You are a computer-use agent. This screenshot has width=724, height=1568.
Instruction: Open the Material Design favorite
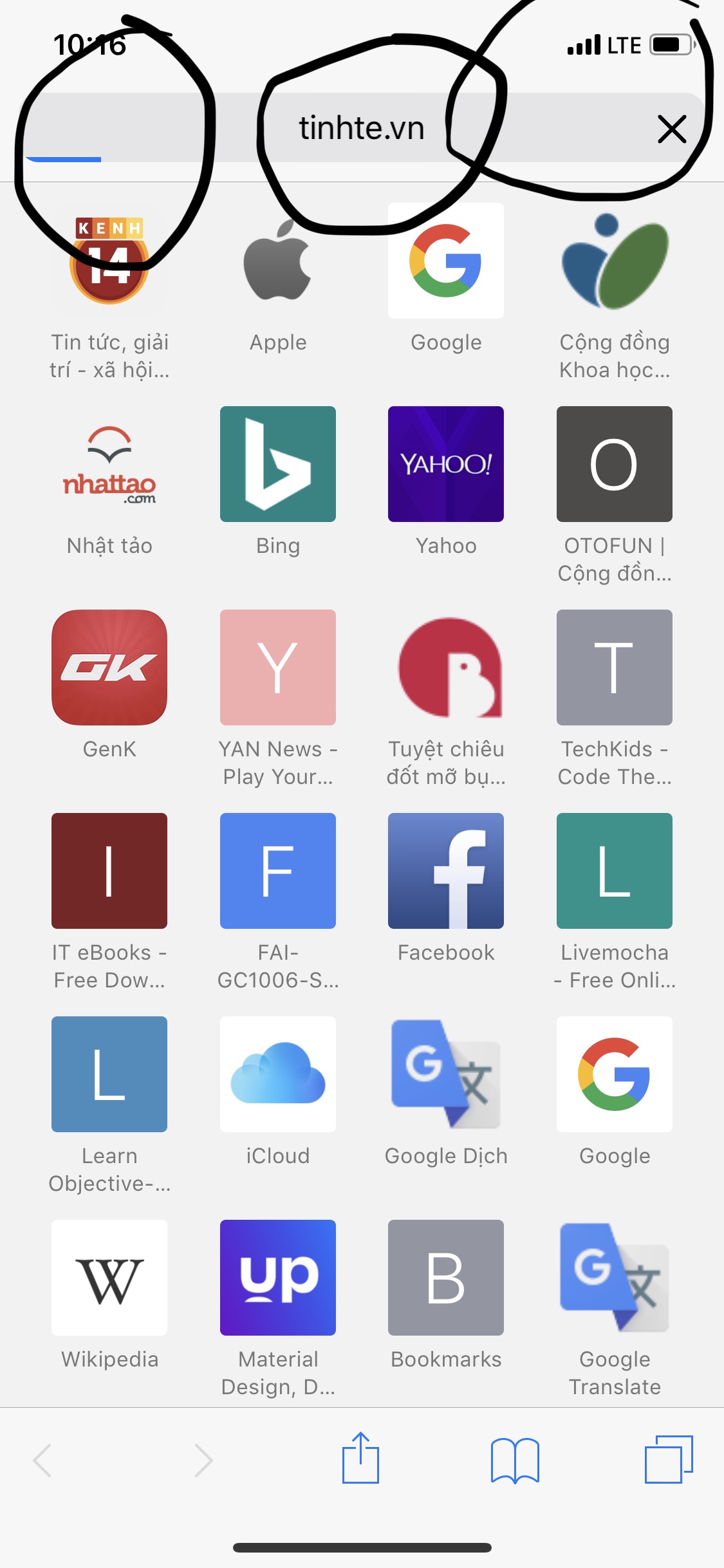[278, 1278]
